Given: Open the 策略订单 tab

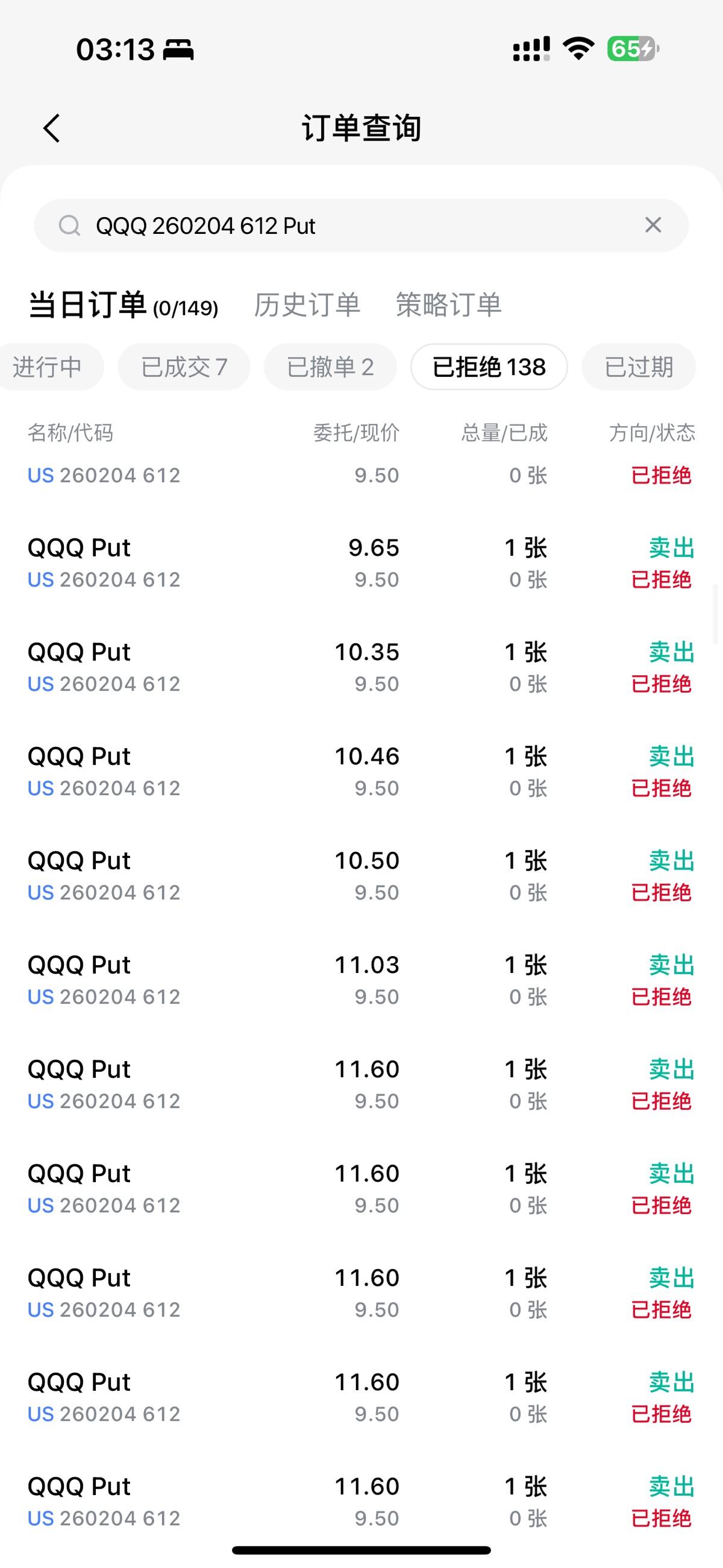Looking at the screenshot, I should click(448, 305).
